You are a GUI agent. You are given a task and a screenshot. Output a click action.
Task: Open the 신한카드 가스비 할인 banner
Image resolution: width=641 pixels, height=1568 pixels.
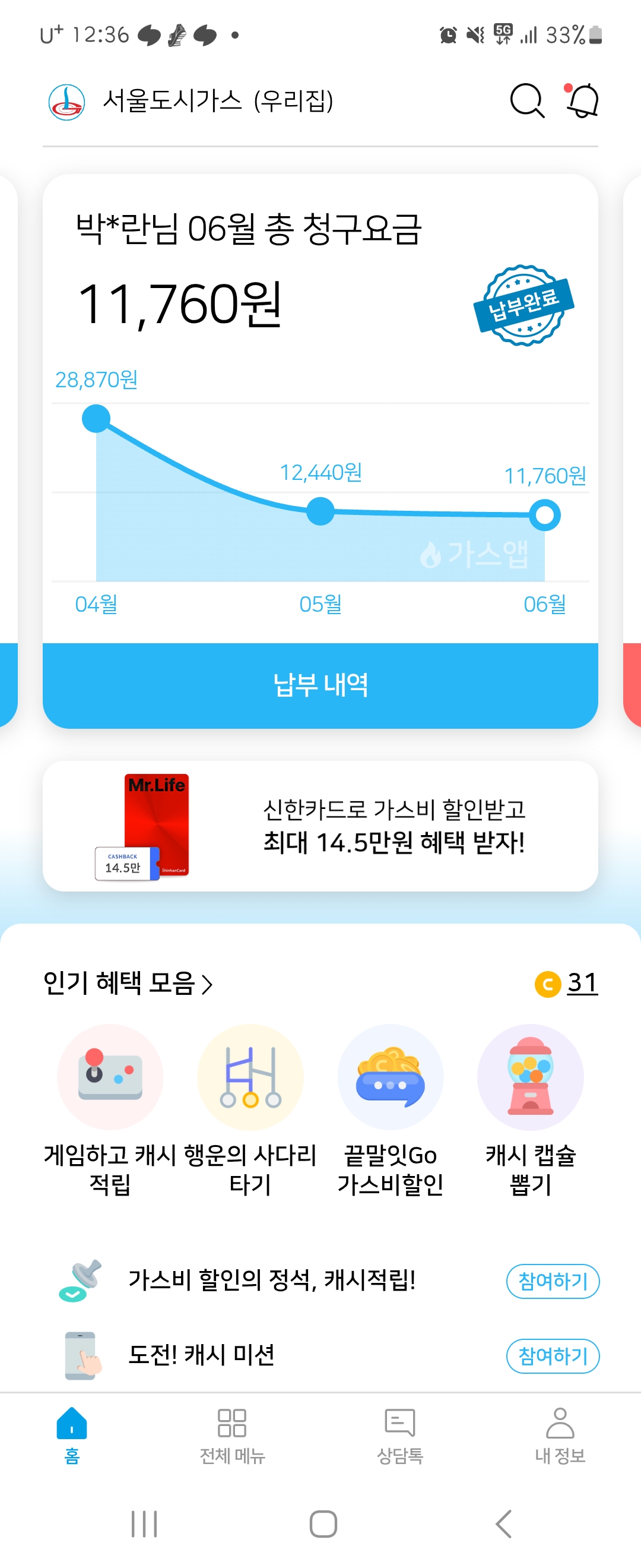320,826
